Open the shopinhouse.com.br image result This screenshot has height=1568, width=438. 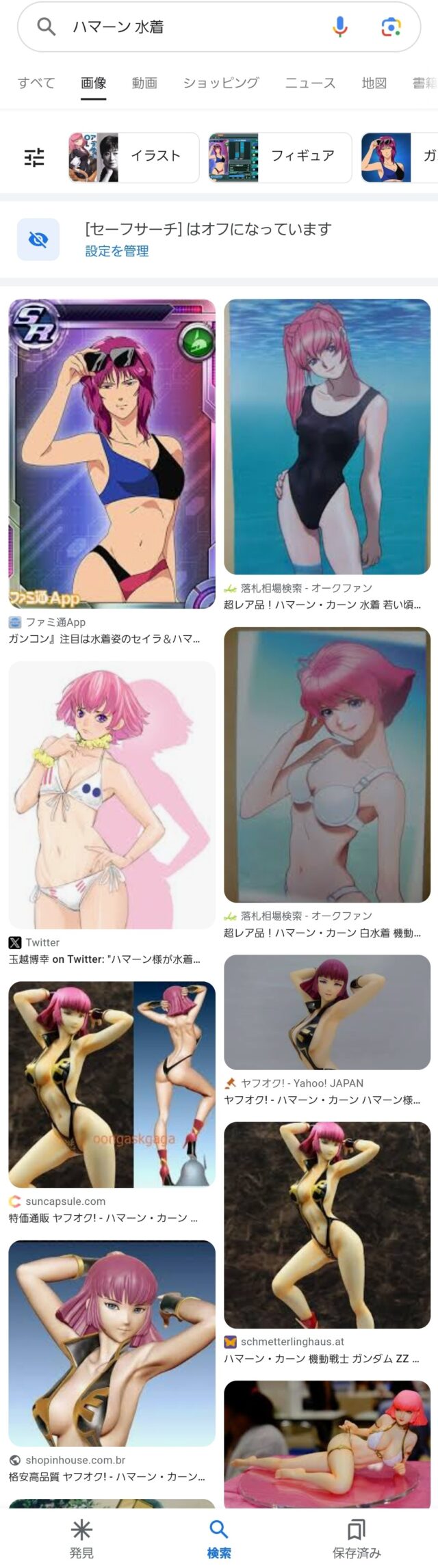(x=112, y=1343)
